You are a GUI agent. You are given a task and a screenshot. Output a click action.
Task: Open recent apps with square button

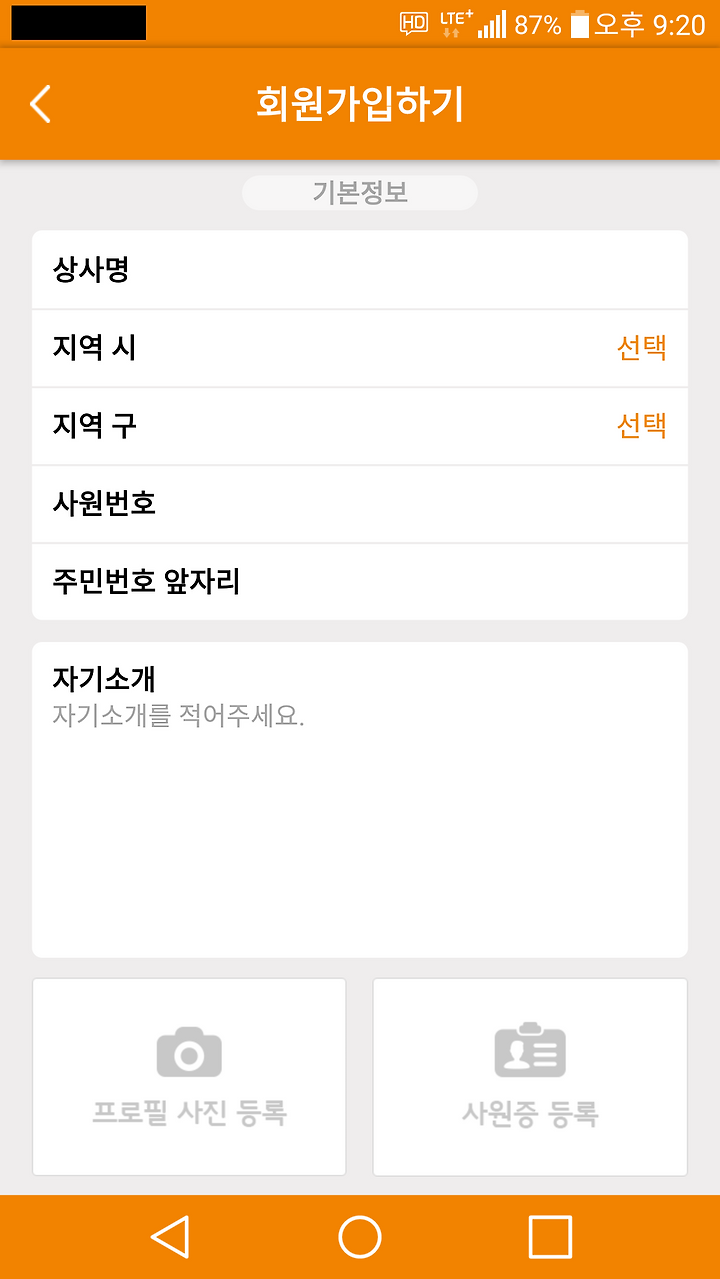tap(550, 1237)
